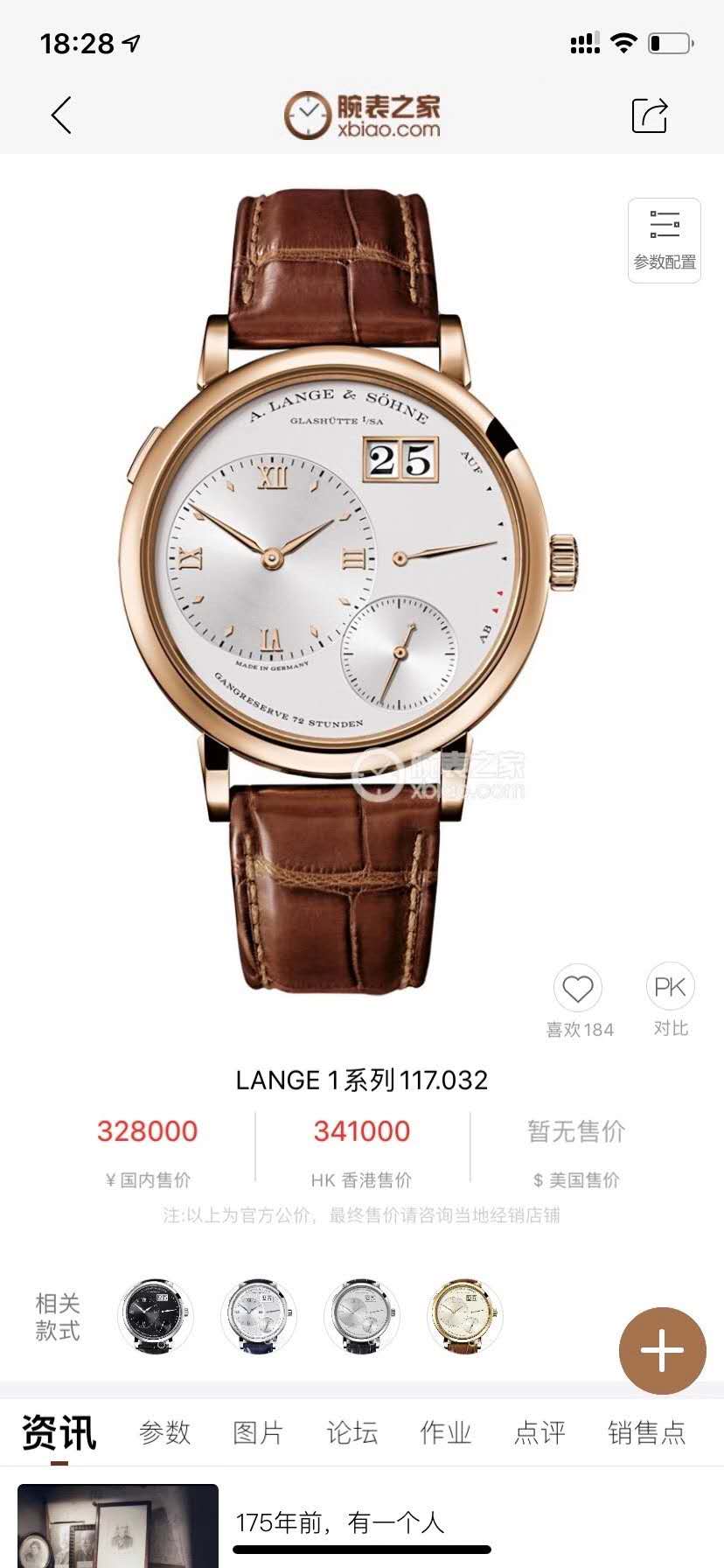Share this watch page
The width and height of the screenshot is (724, 1568).
click(x=649, y=115)
